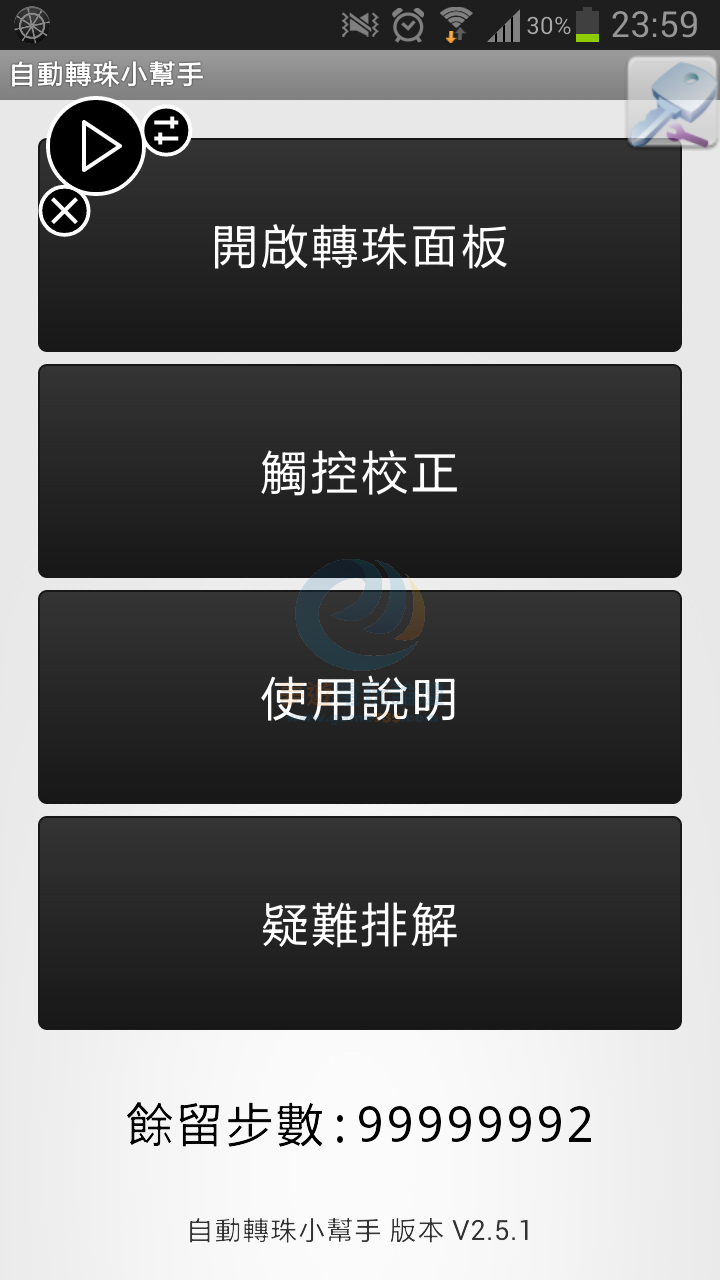Viewport: 720px width, 1280px height.
Task: Tap the floating play button
Action: pos(96,147)
